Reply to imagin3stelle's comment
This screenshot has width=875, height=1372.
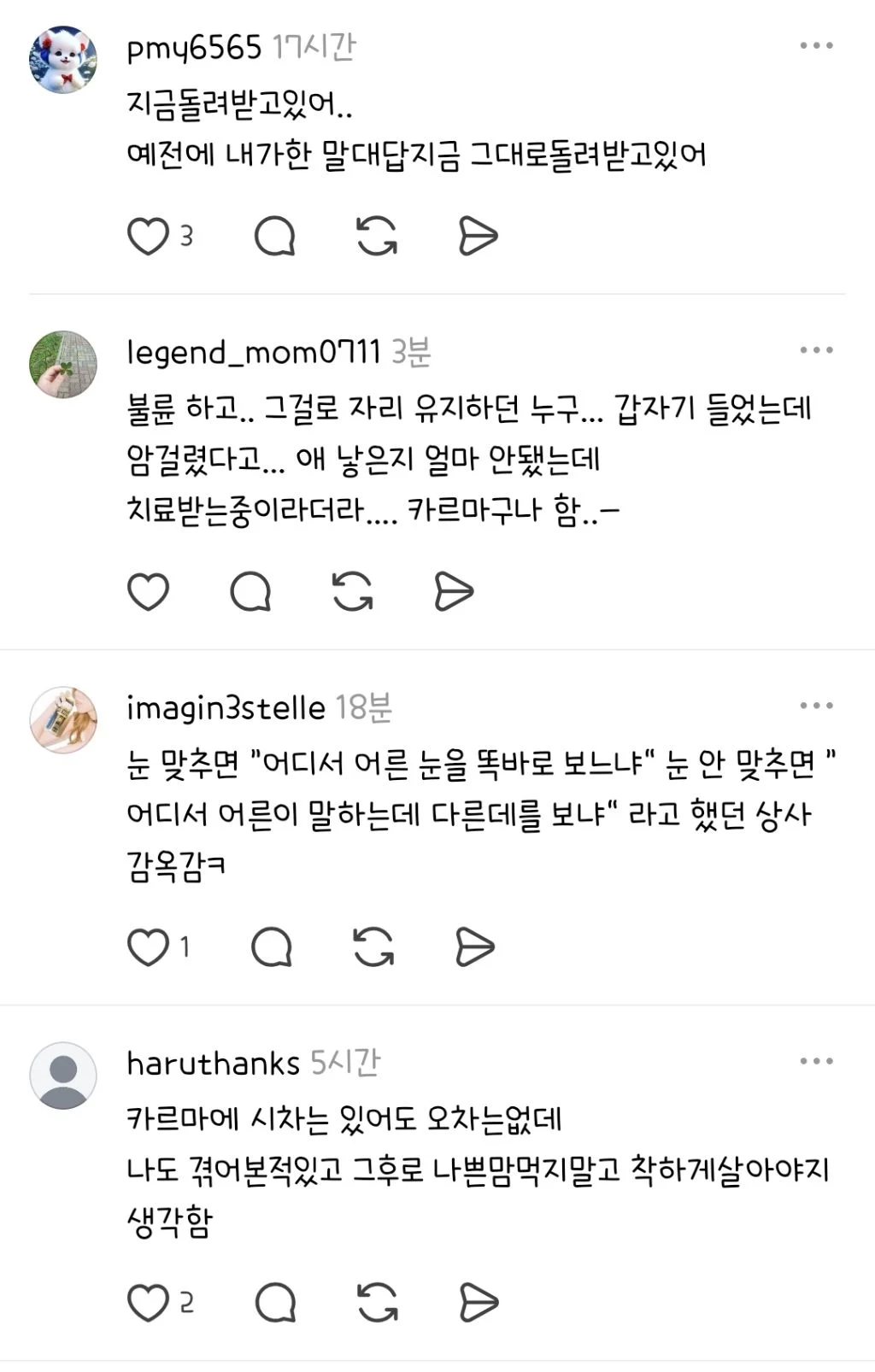point(272,947)
